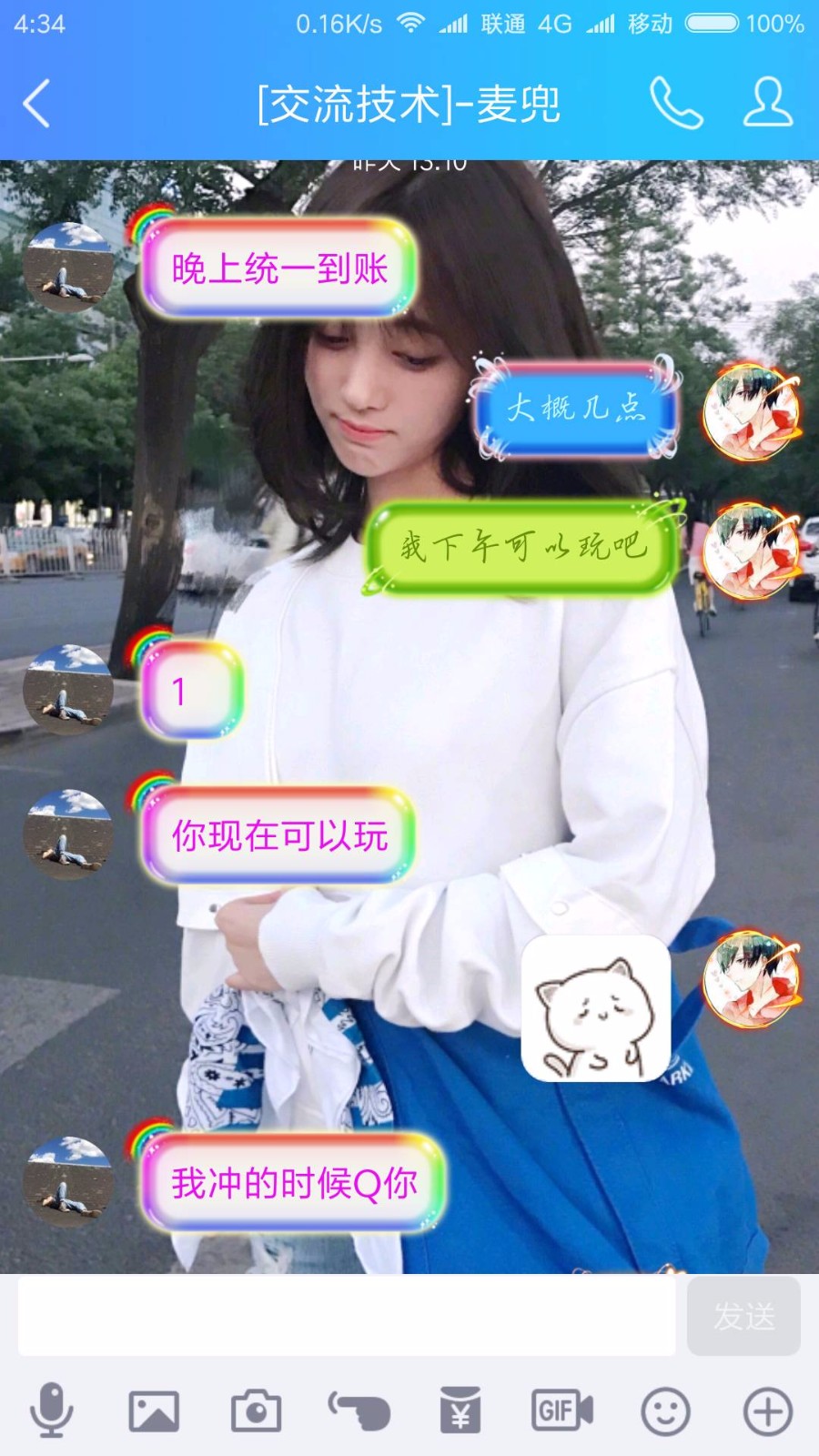Open the photo gallery picker
819x1456 pixels.
(x=154, y=1411)
